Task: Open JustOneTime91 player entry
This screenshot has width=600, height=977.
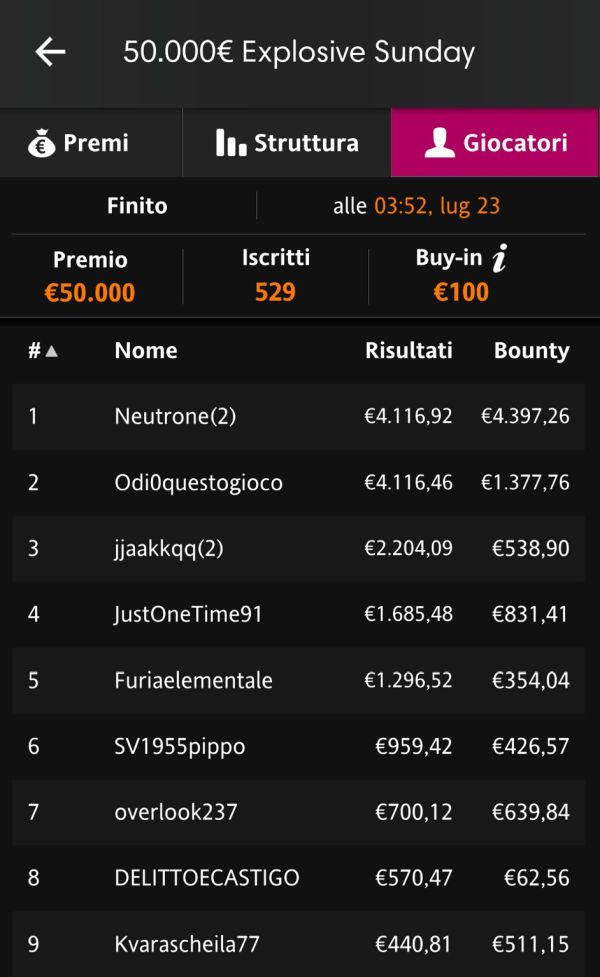Action: [x=188, y=614]
